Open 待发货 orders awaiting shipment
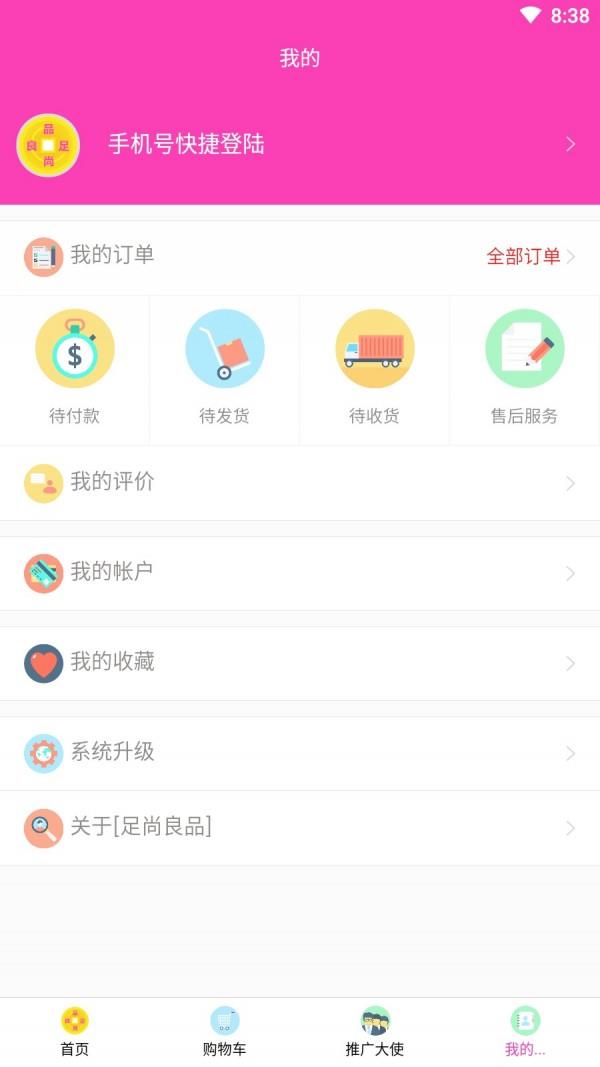Viewport: 600px width, 1067px height. [224, 371]
